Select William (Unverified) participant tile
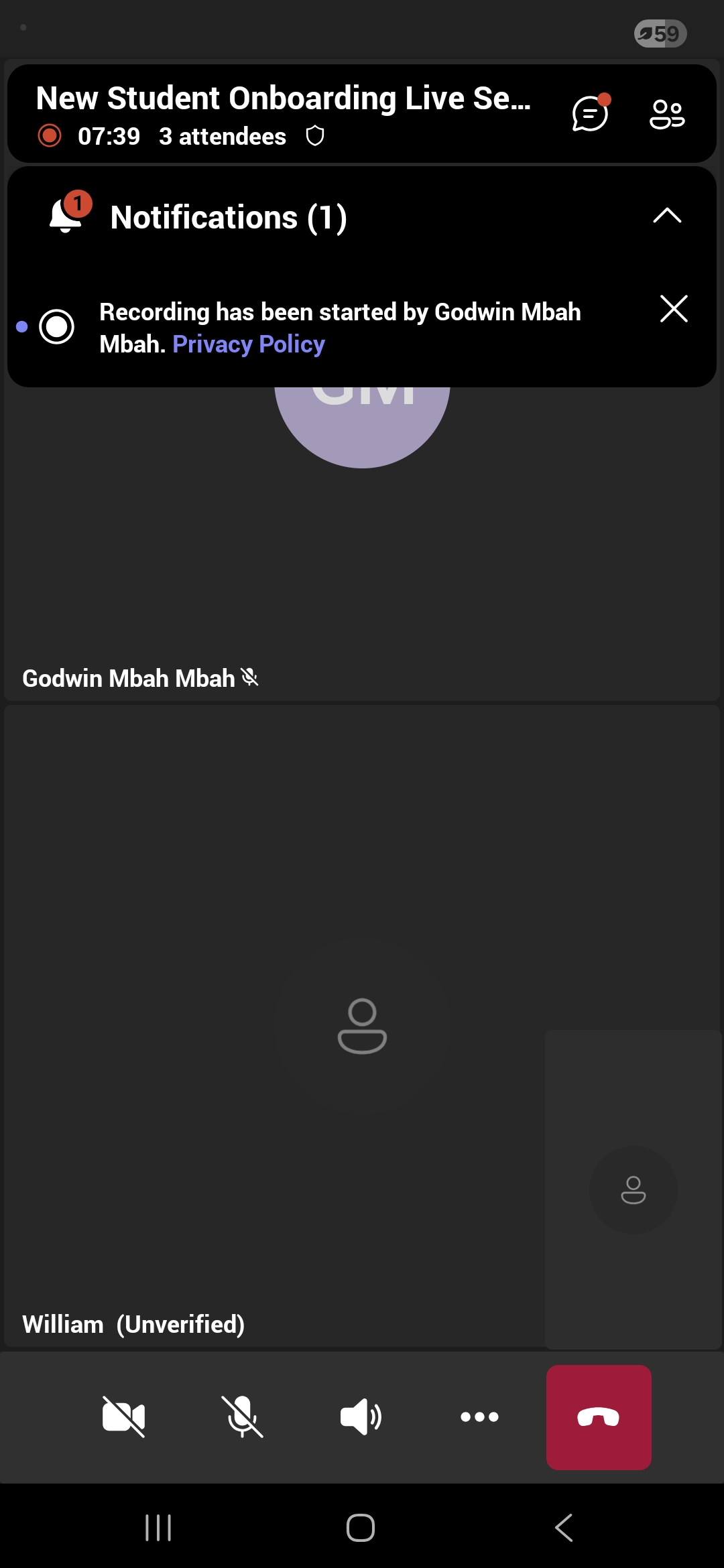724x1568 pixels. tap(275, 1025)
